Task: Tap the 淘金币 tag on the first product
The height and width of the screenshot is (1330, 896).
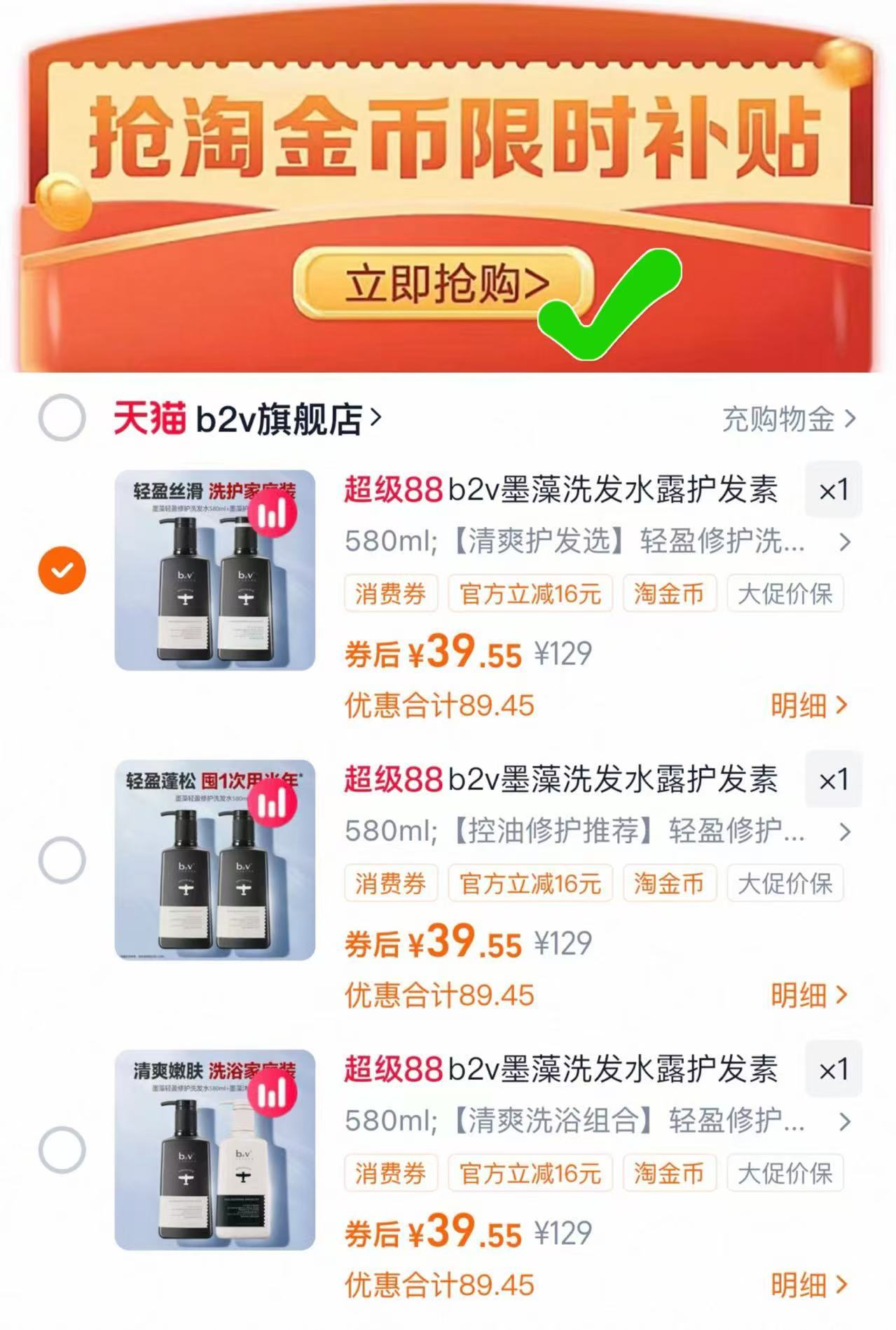Action: tap(669, 593)
